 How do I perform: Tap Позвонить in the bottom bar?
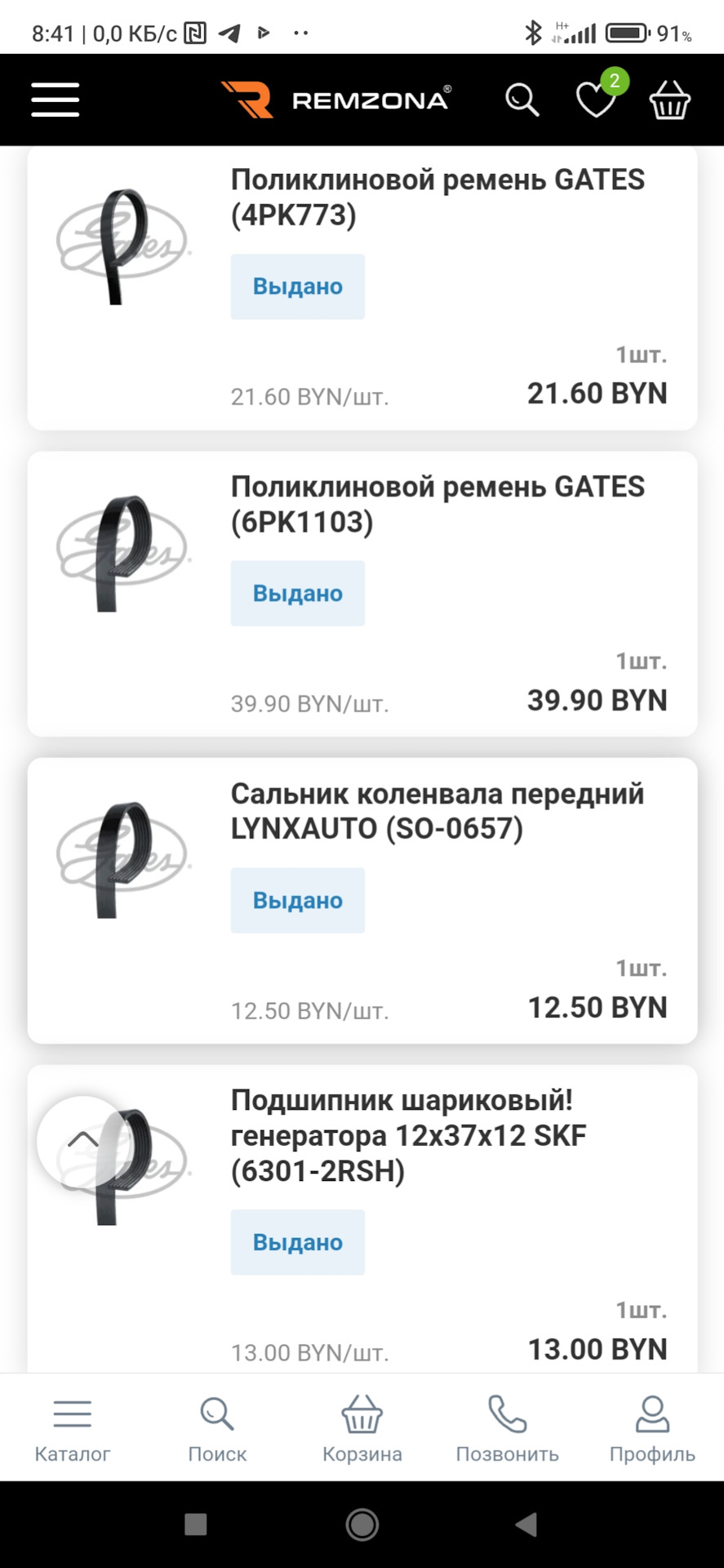coord(507,1429)
